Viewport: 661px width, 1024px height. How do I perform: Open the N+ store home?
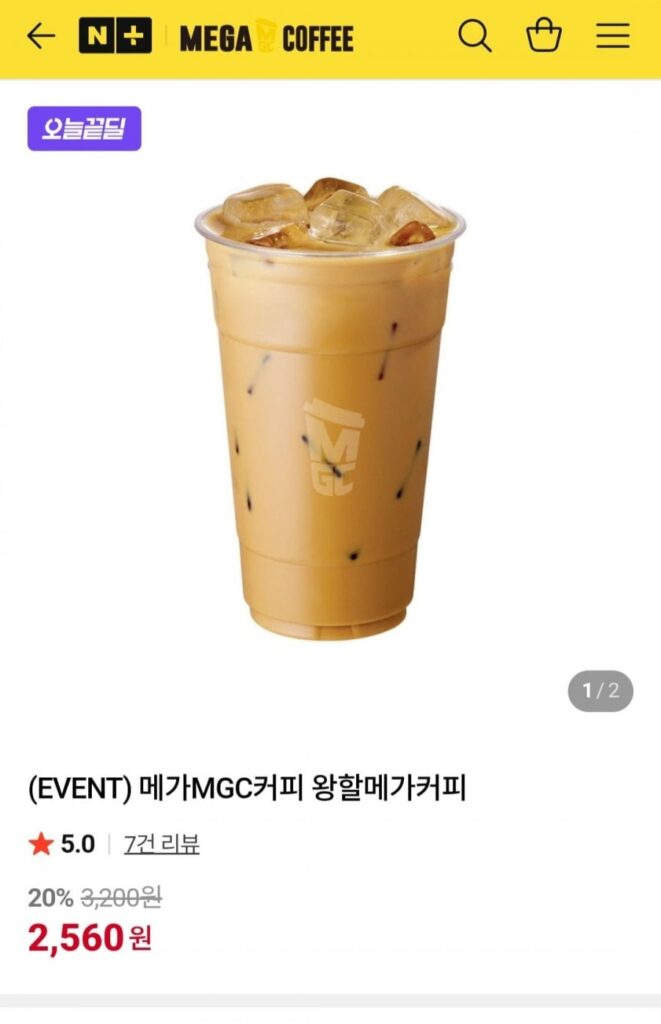(115, 37)
